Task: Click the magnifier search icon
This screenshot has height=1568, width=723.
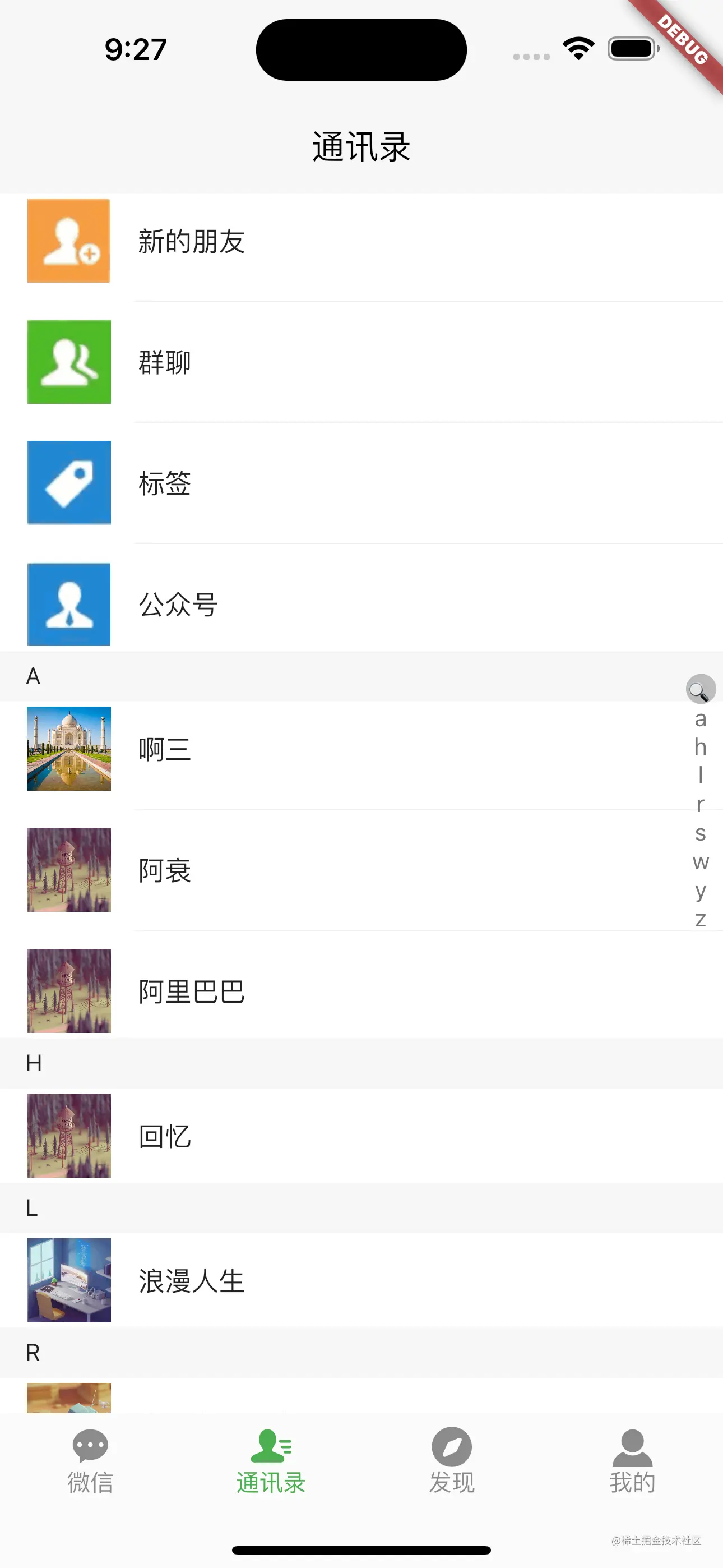Action: pyautogui.click(x=699, y=690)
